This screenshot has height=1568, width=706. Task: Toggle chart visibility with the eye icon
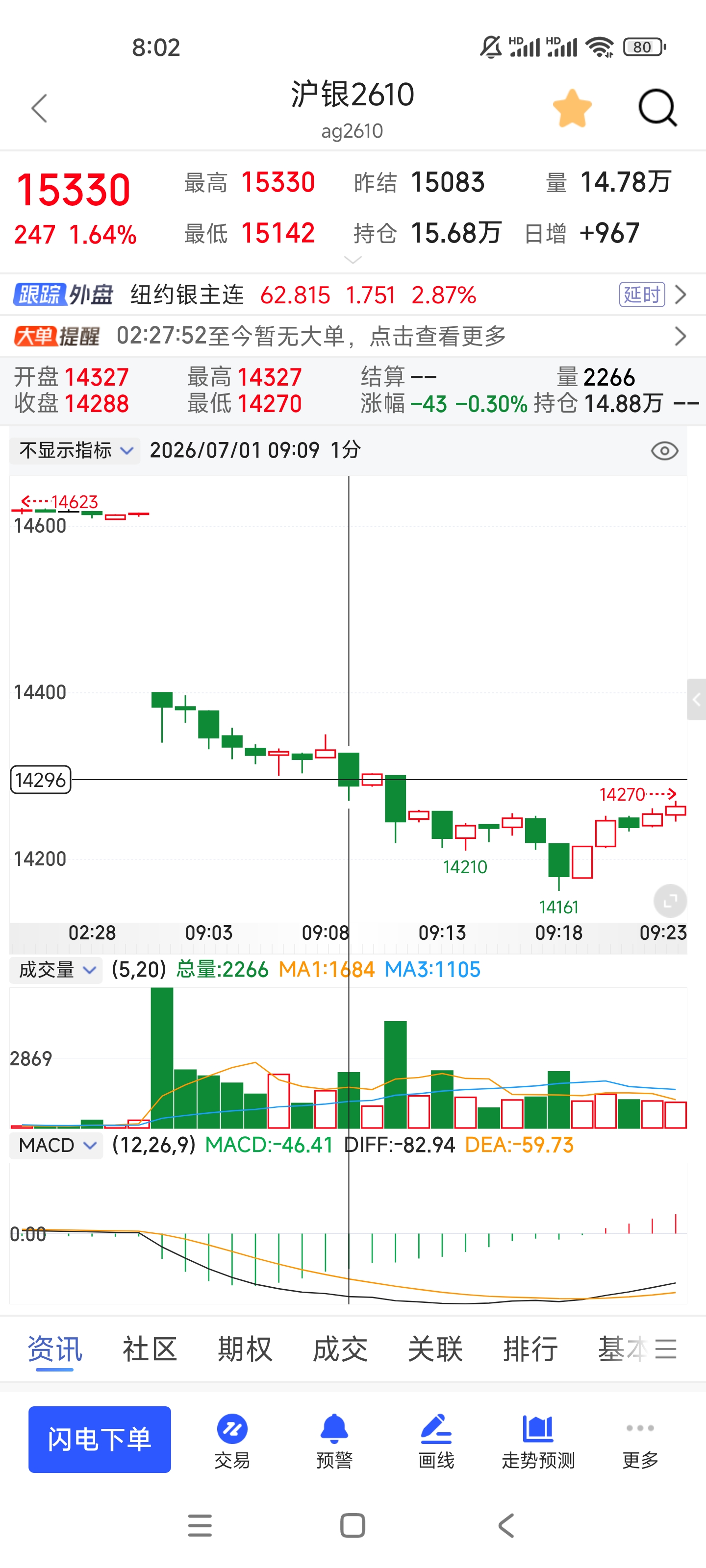click(x=664, y=451)
